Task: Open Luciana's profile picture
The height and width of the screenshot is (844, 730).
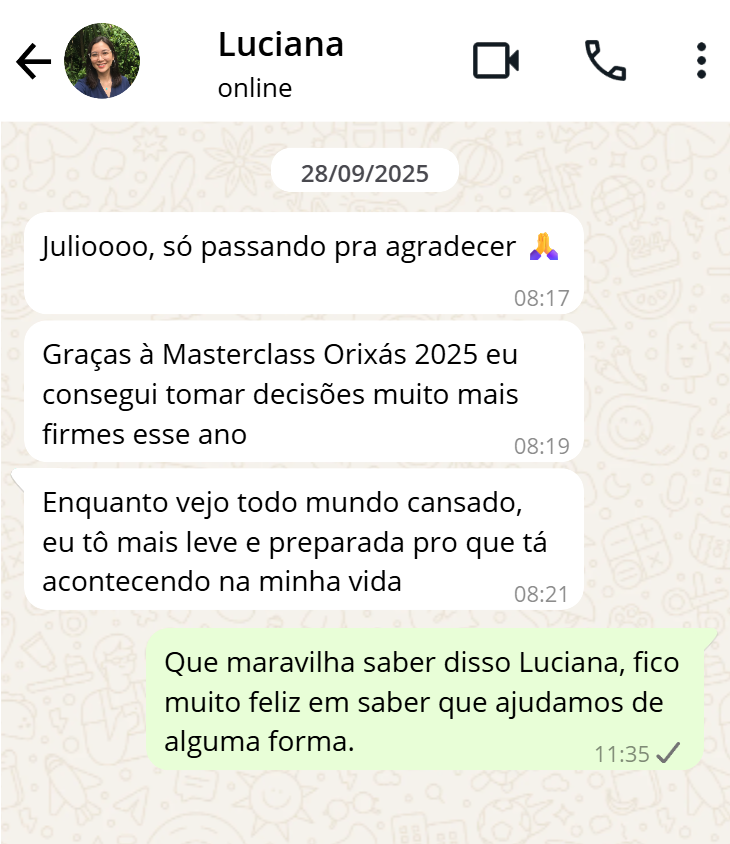Action: 102,61
